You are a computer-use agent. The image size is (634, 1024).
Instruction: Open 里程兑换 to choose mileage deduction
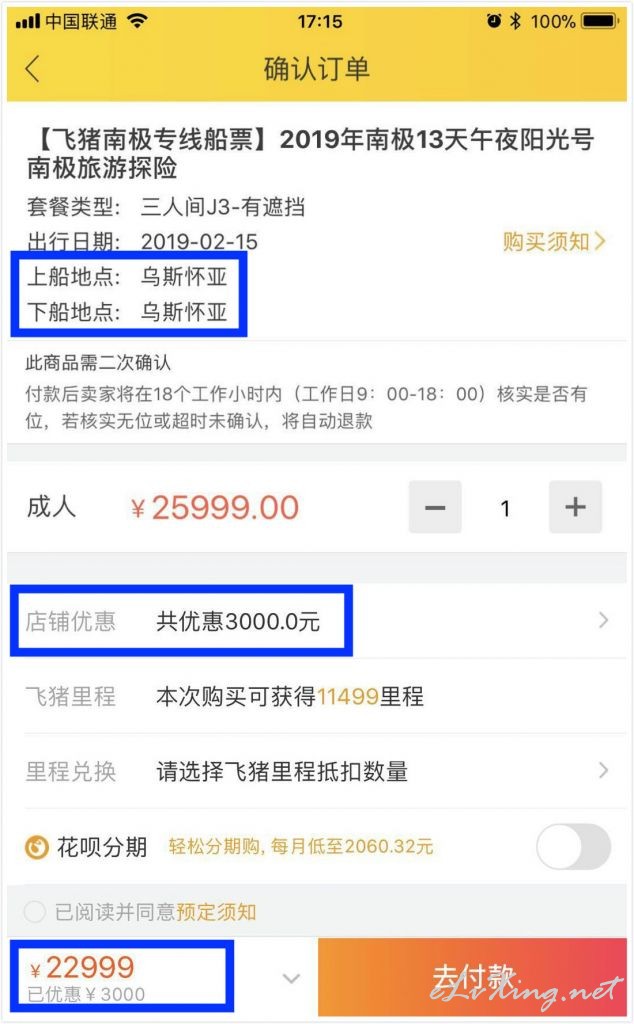click(317, 771)
